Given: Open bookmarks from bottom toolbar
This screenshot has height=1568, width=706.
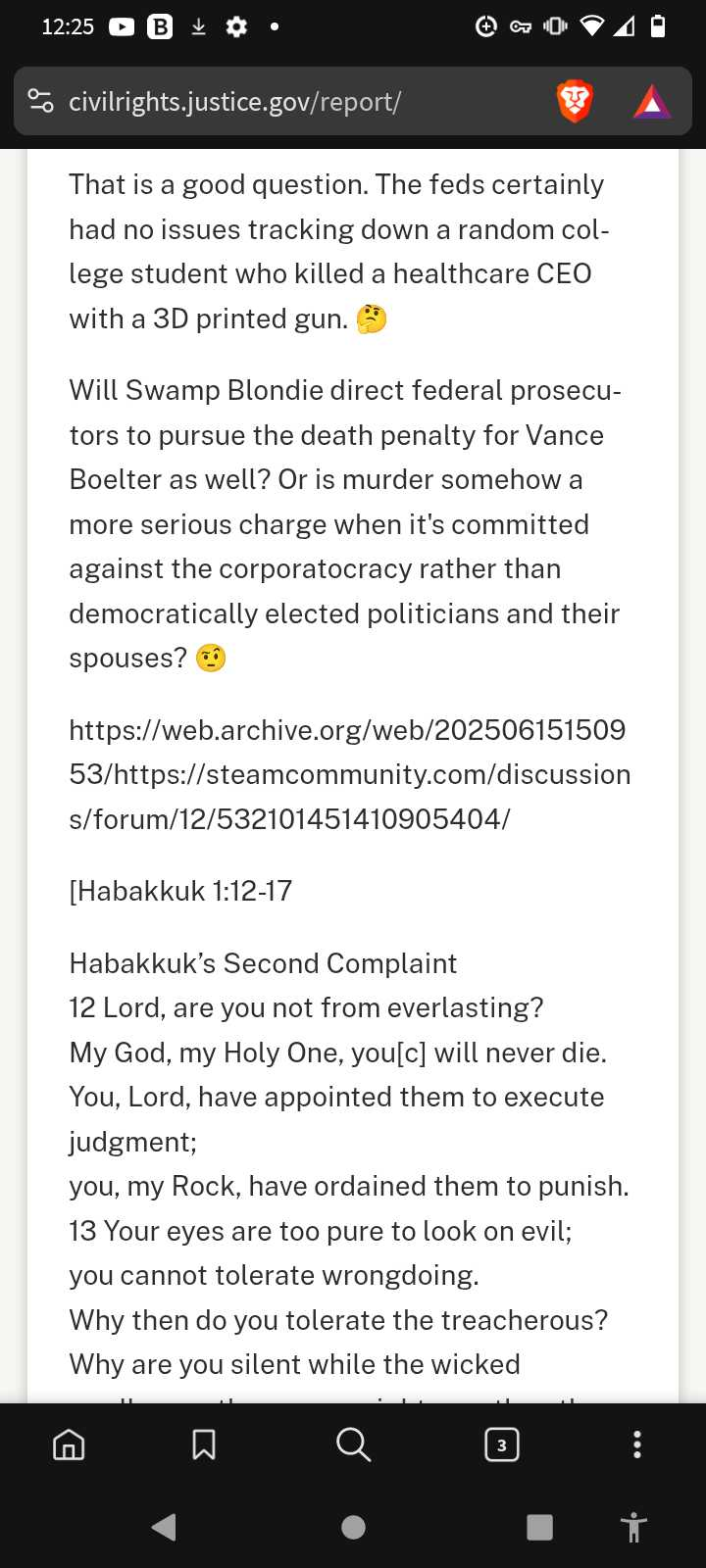Looking at the screenshot, I should point(204,1445).
